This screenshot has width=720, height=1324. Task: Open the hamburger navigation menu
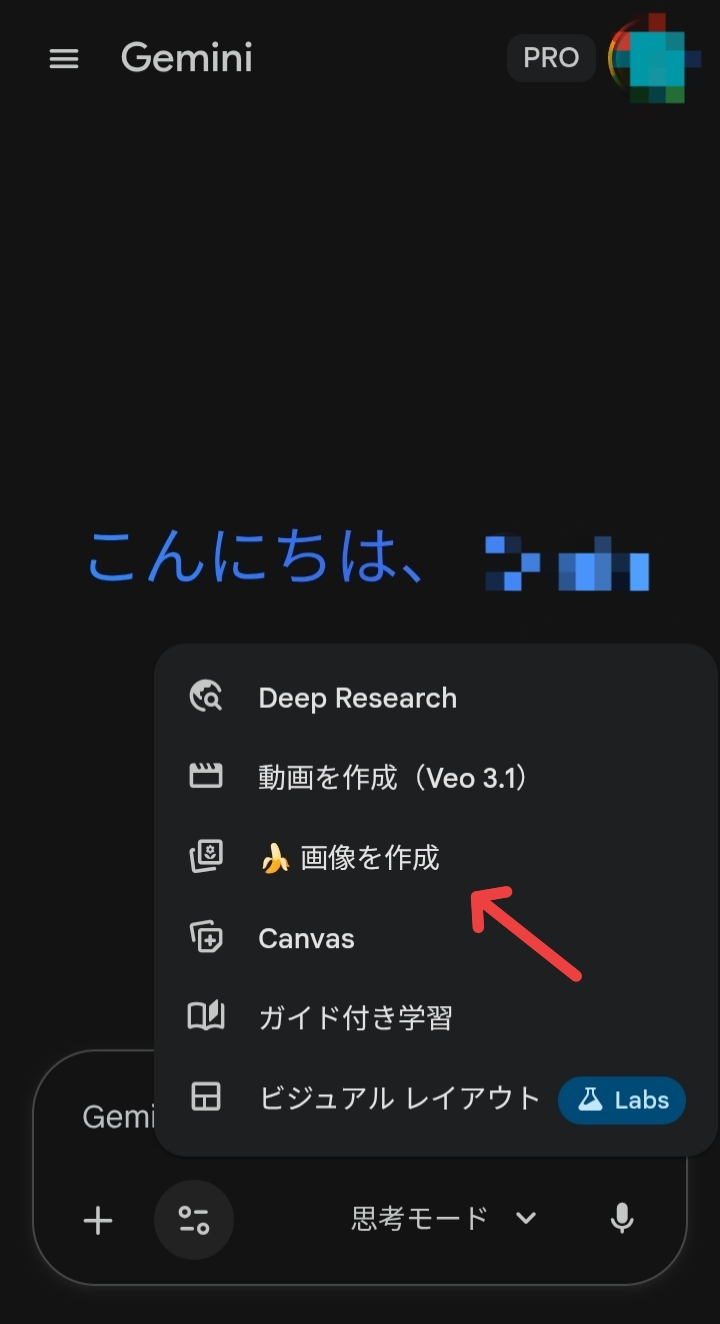(x=64, y=59)
